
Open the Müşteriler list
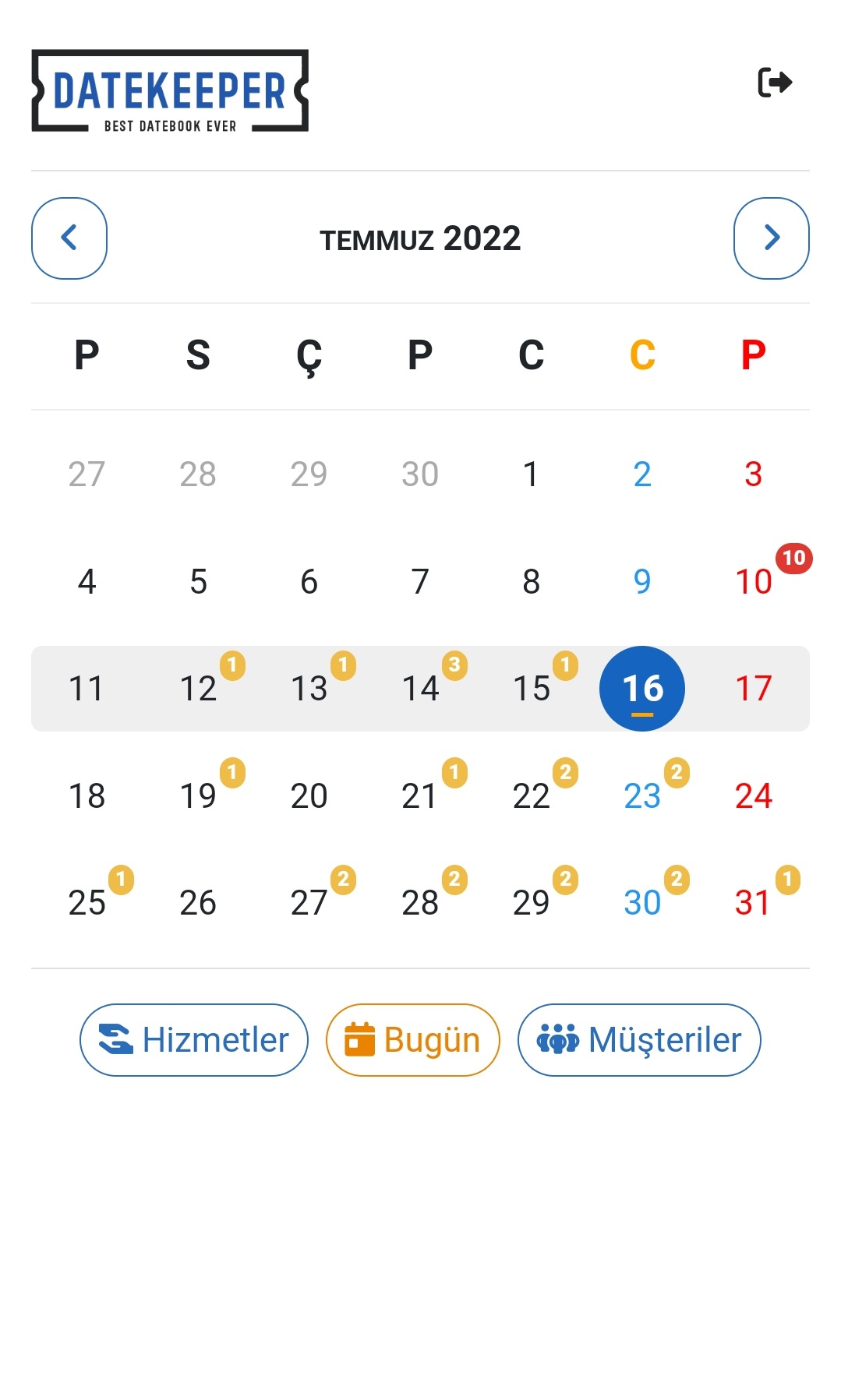639,1039
